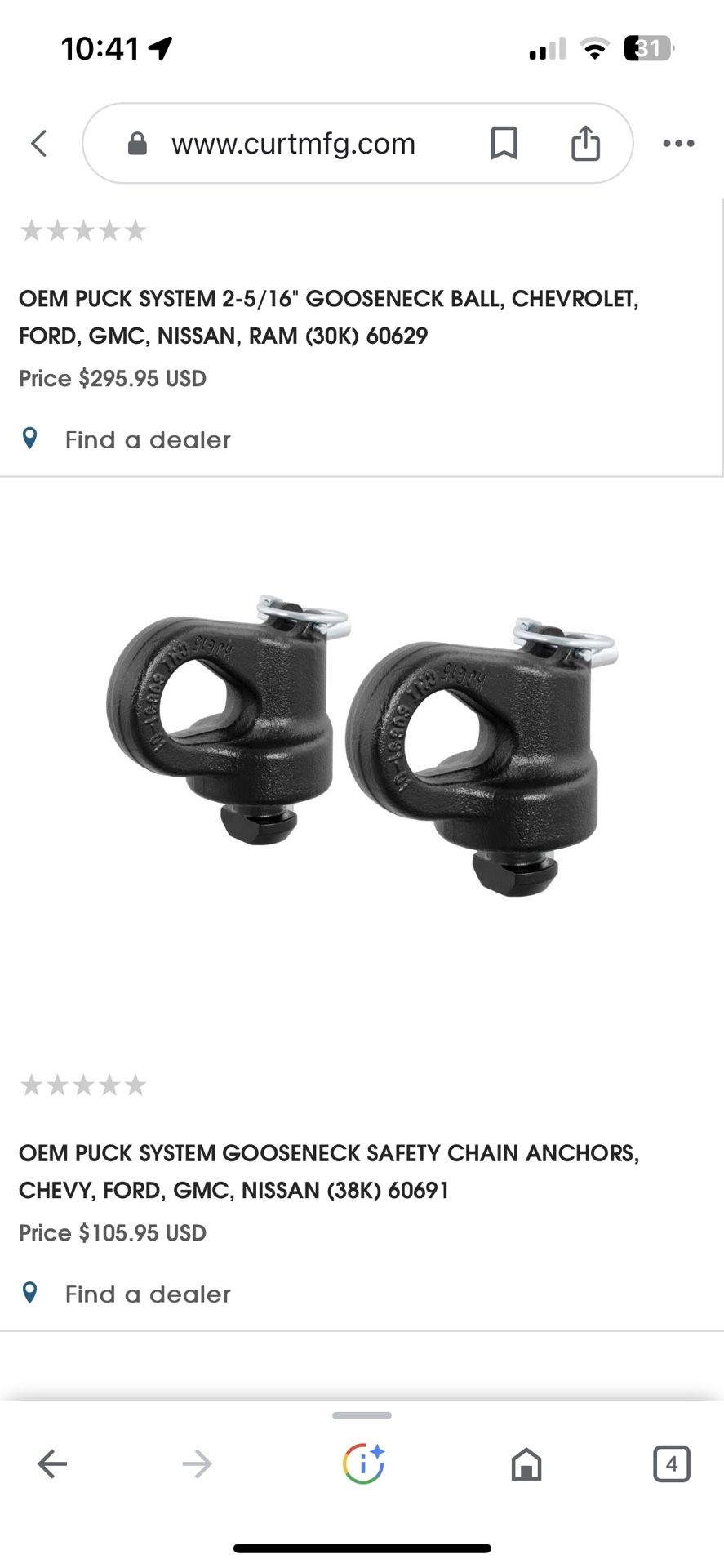Open the Google assistant icon in toolbar
The width and height of the screenshot is (724, 1568).
click(x=363, y=1464)
